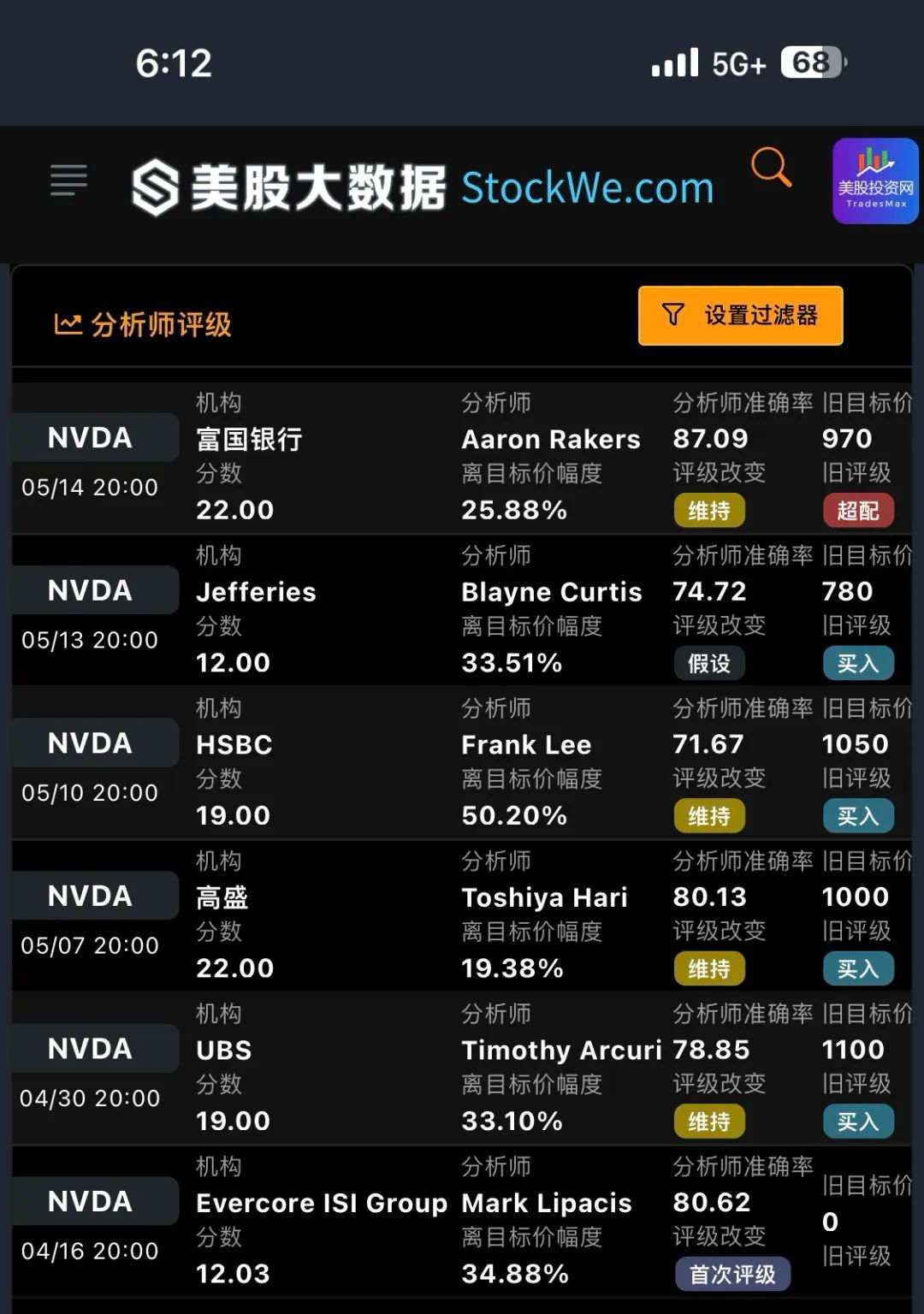Open the Jefferies Blayne Curtis rating row
This screenshot has width=924, height=1314.
pyautogui.click(x=462, y=610)
